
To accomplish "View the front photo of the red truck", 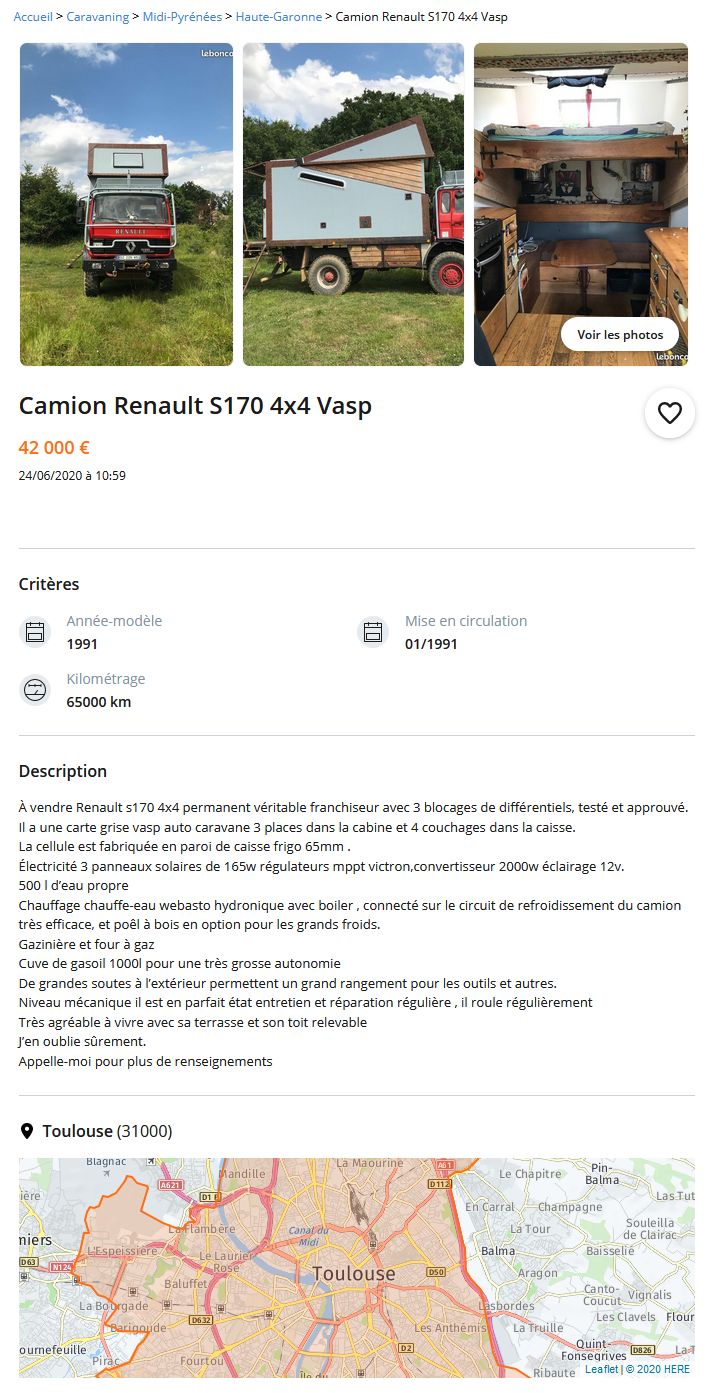I will pos(126,204).
